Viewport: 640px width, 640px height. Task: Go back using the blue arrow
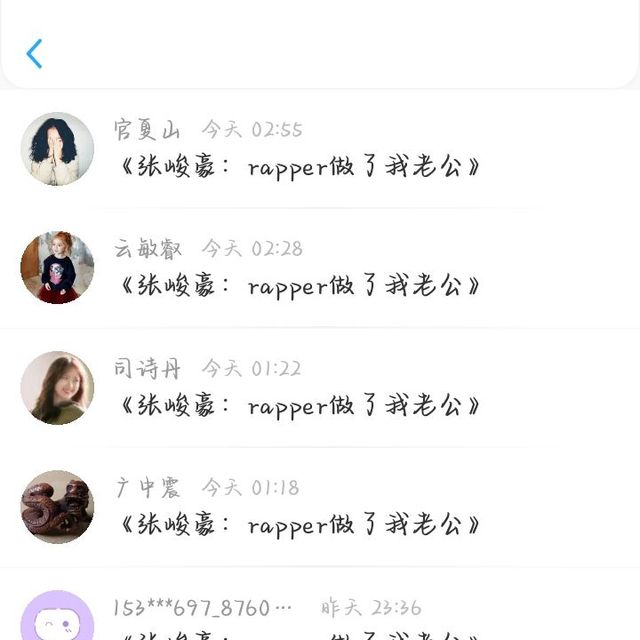[35, 53]
